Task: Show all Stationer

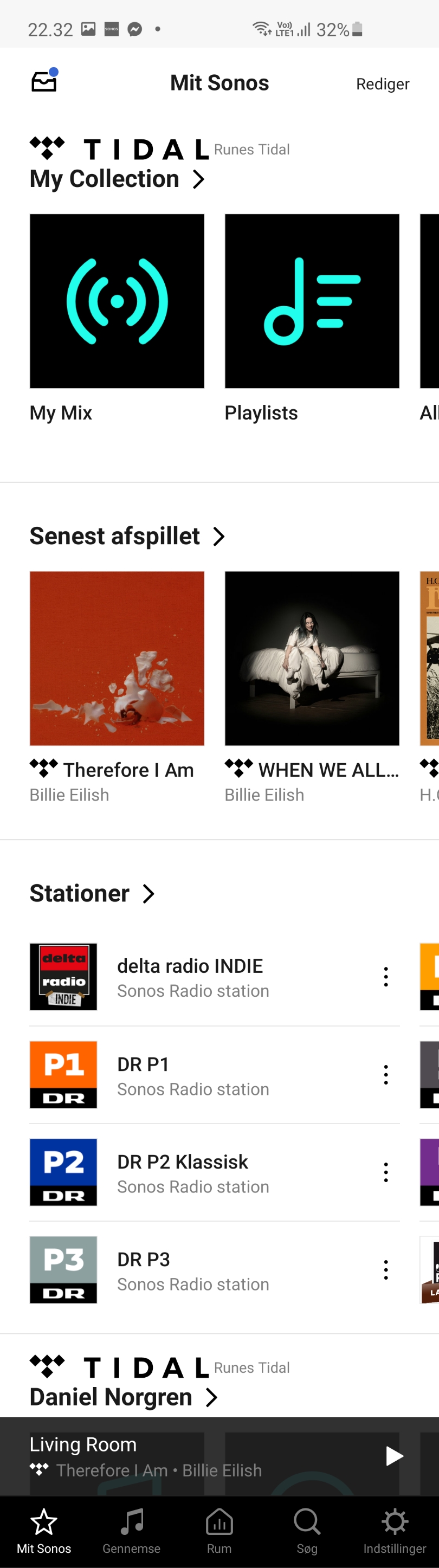Action: pos(92,894)
